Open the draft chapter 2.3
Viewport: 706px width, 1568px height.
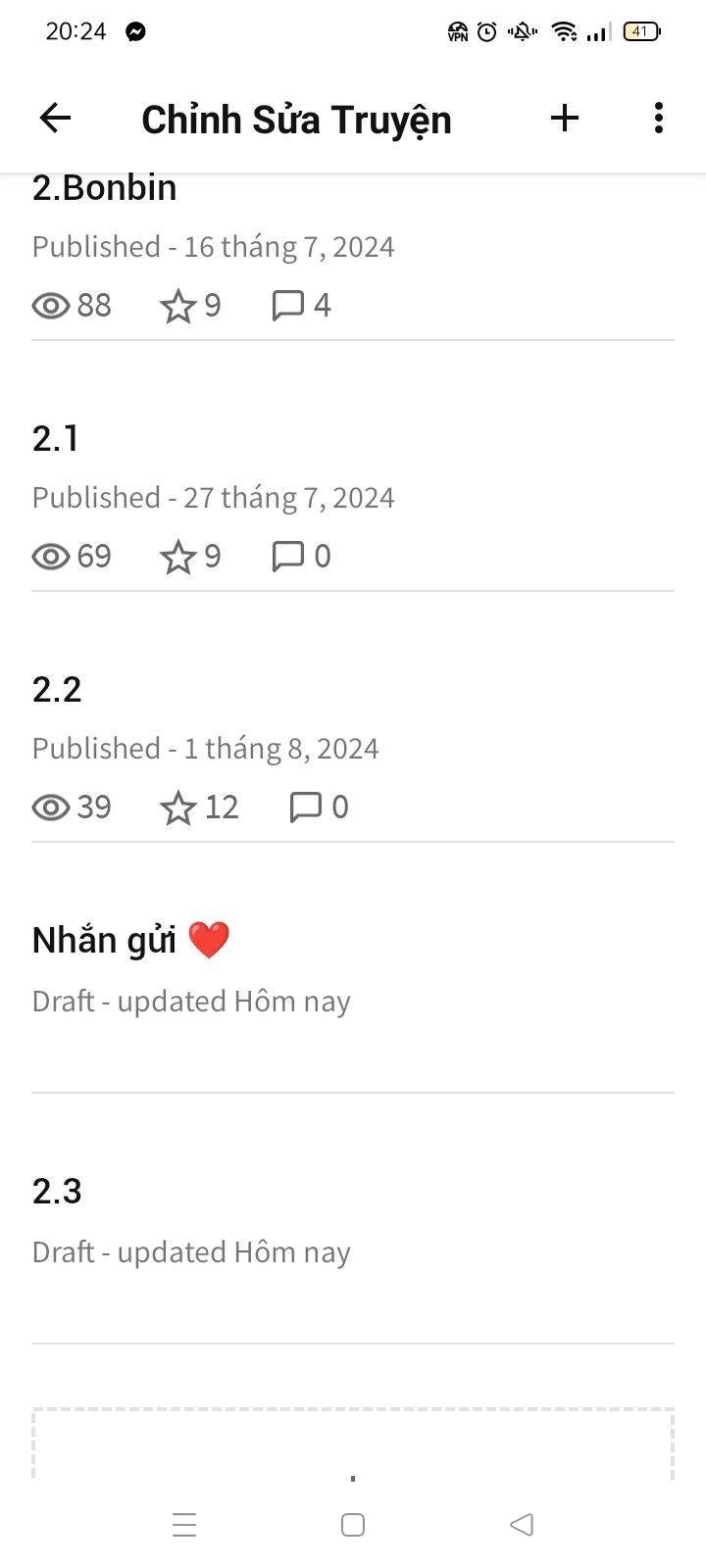[353, 1248]
